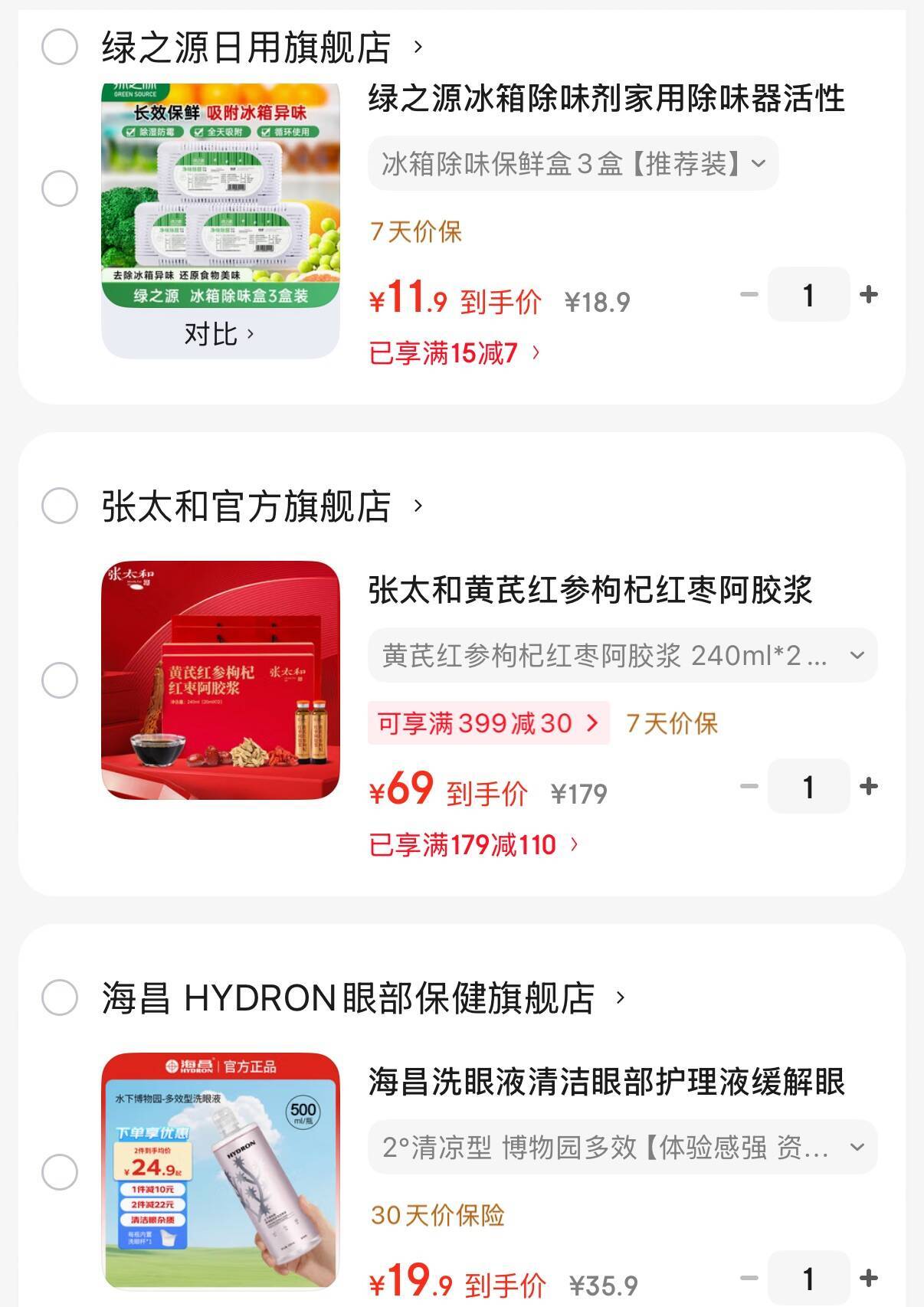Change the 冰箱除味保鲜盒3盒 variant
The height and width of the screenshot is (1307, 924).
(573, 163)
